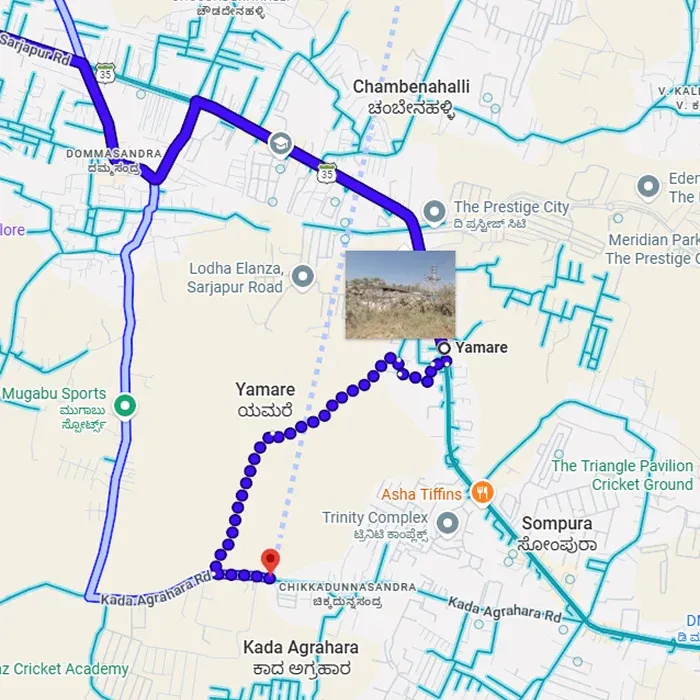The height and width of the screenshot is (700, 700).
Task: Tap the red destination pin
Action: [x=270, y=563]
